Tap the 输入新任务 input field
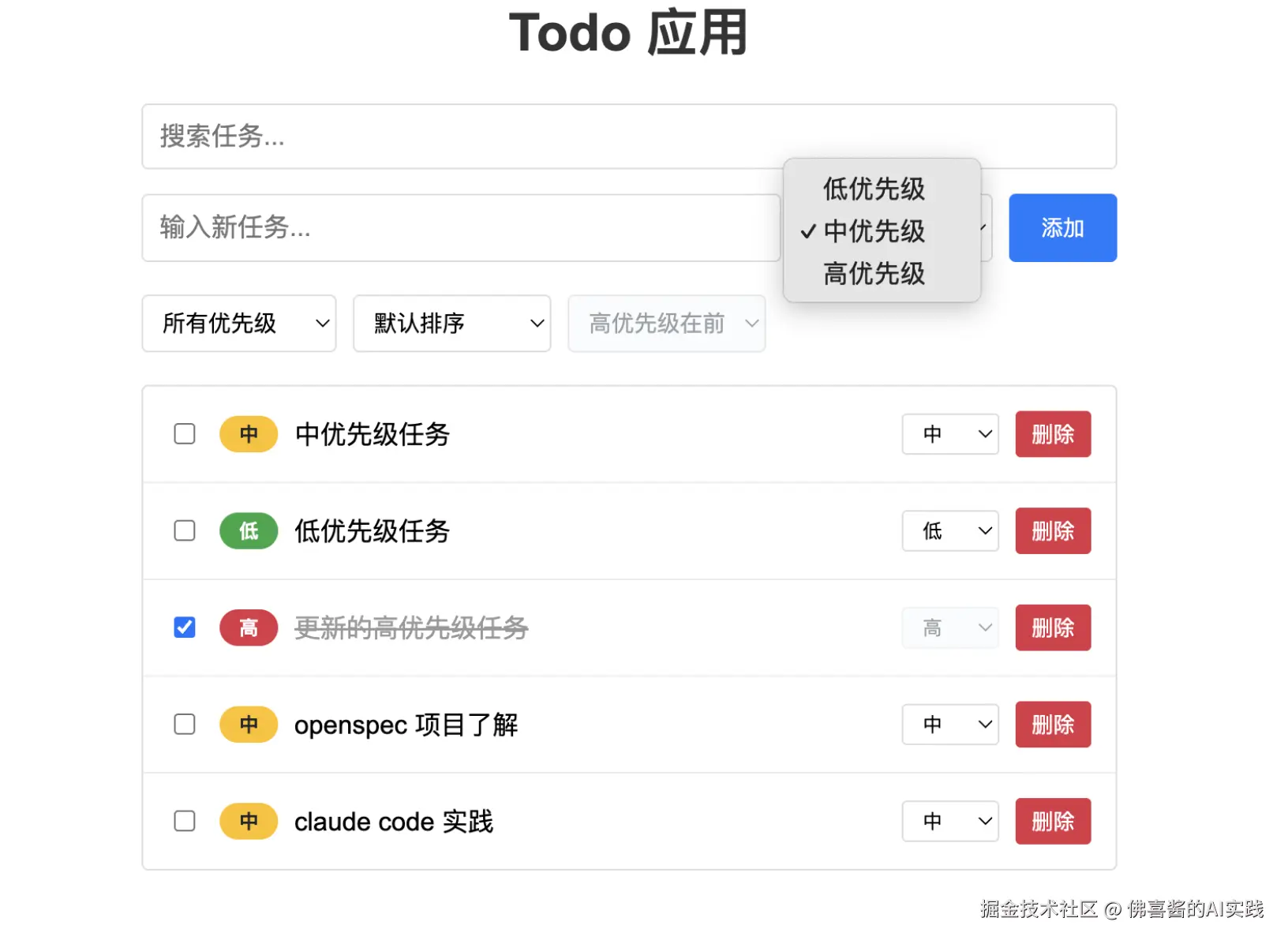 coord(461,227)
